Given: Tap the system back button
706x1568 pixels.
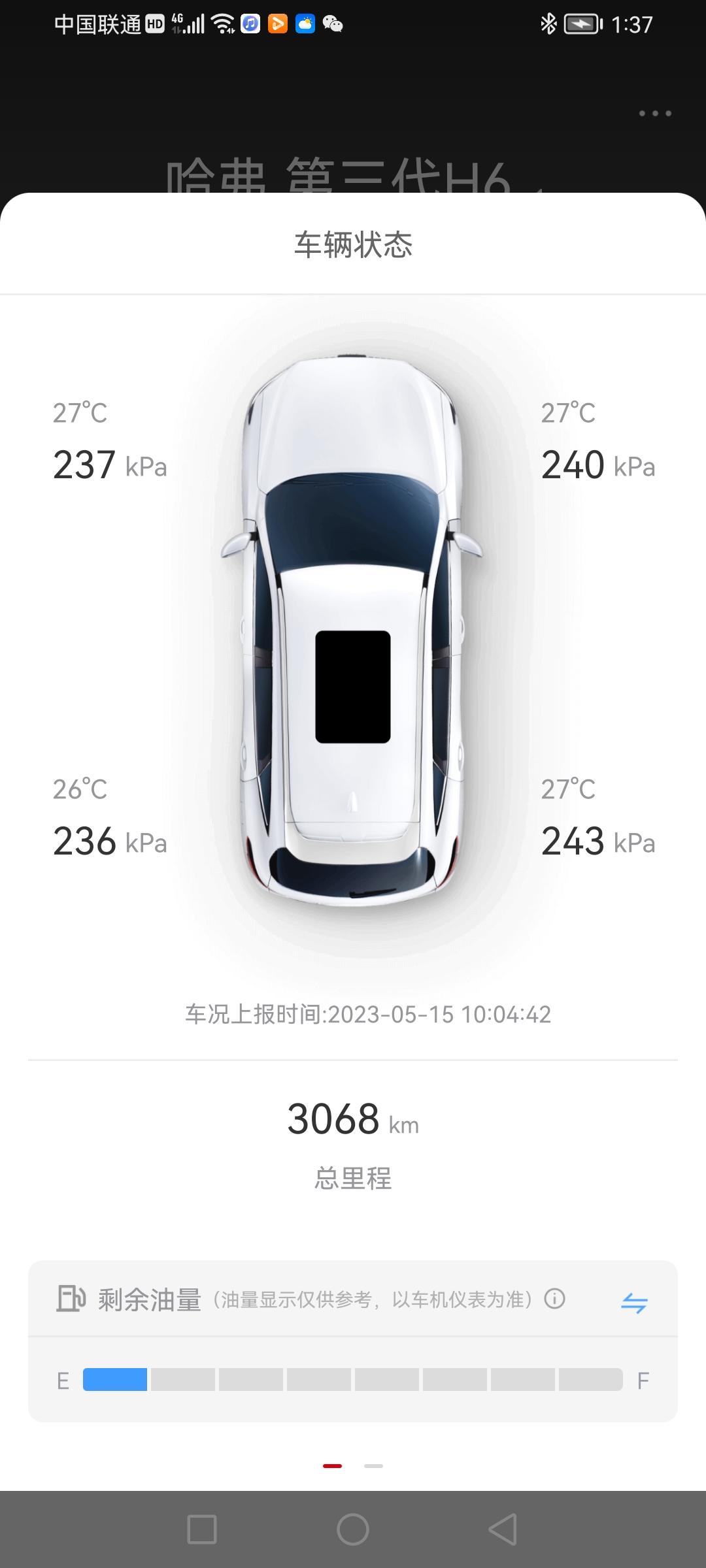Looking at the screenshot, I should click(x=503, y=1529).
